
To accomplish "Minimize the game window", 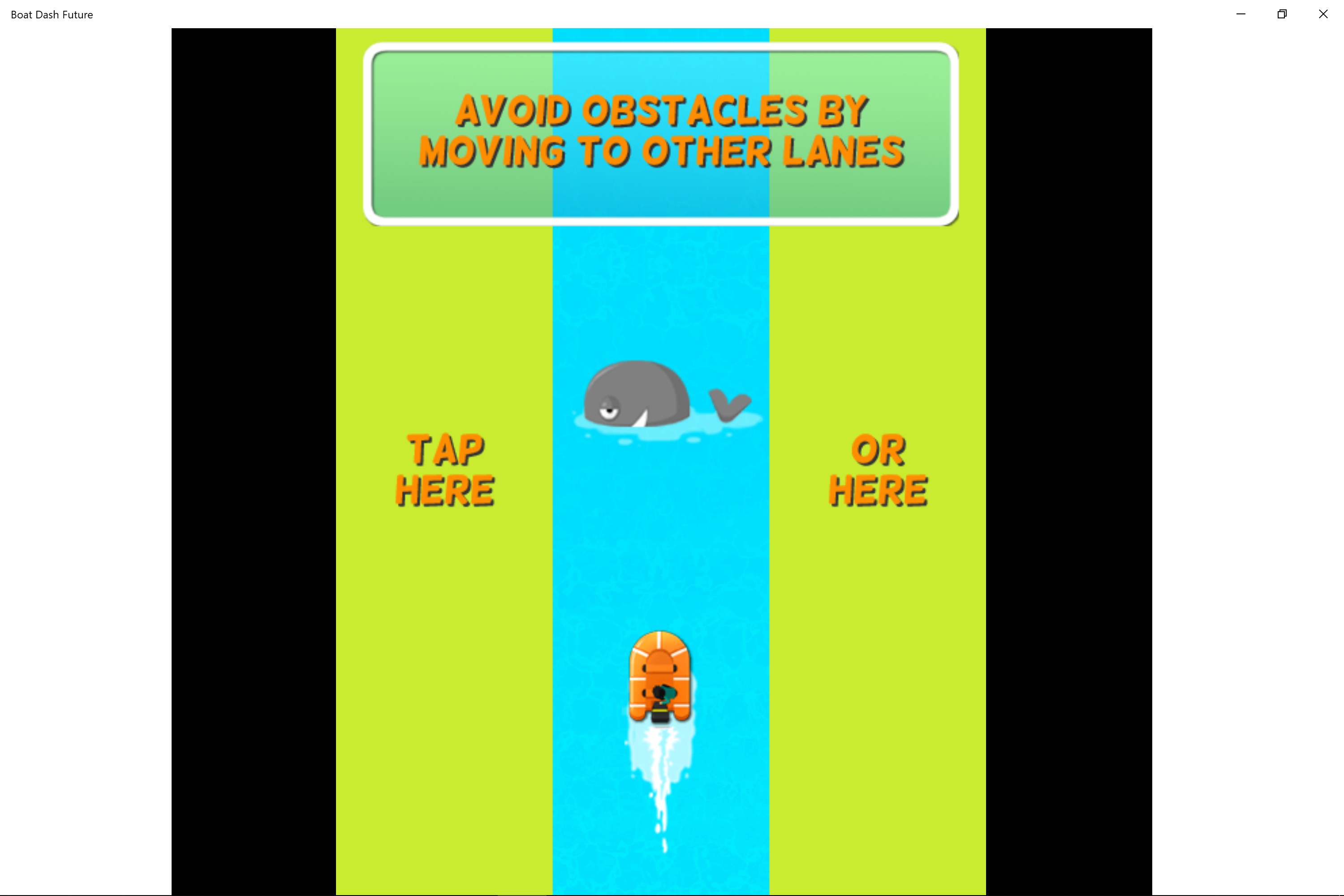I will 1241,14.
